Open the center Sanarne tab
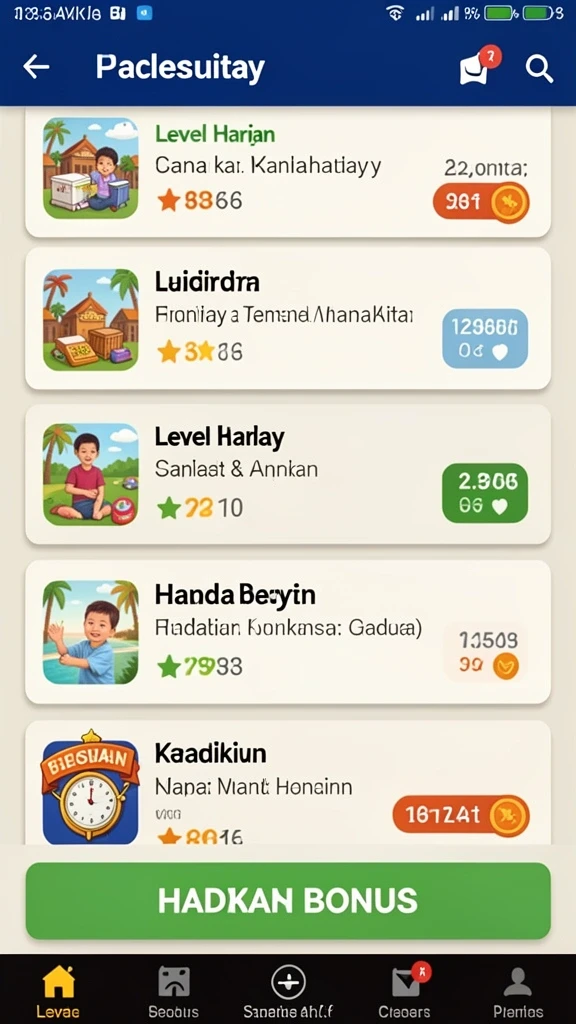The height and width of the screenshot is (1024, 576). [x=288, y=989]
